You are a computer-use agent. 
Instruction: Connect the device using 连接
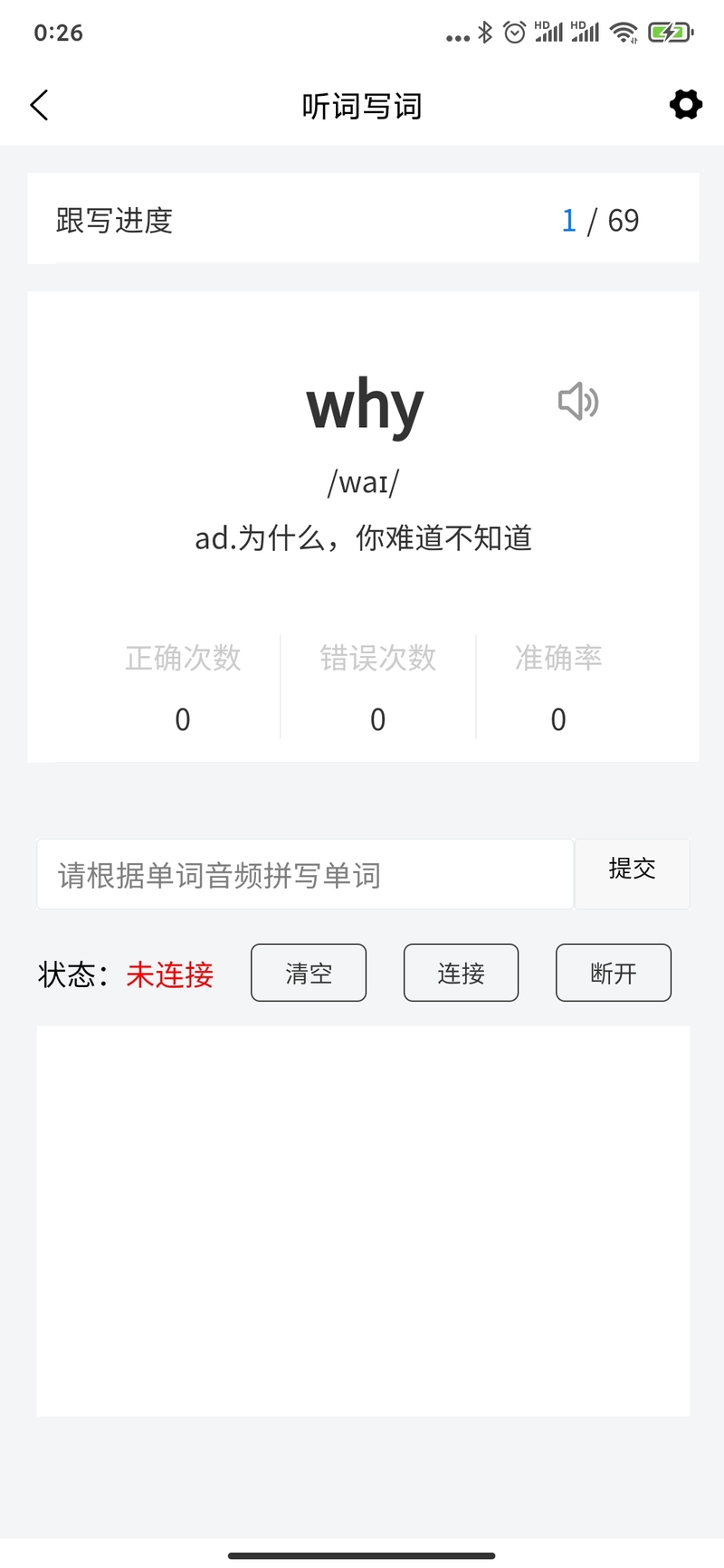(x=461, y=973)
